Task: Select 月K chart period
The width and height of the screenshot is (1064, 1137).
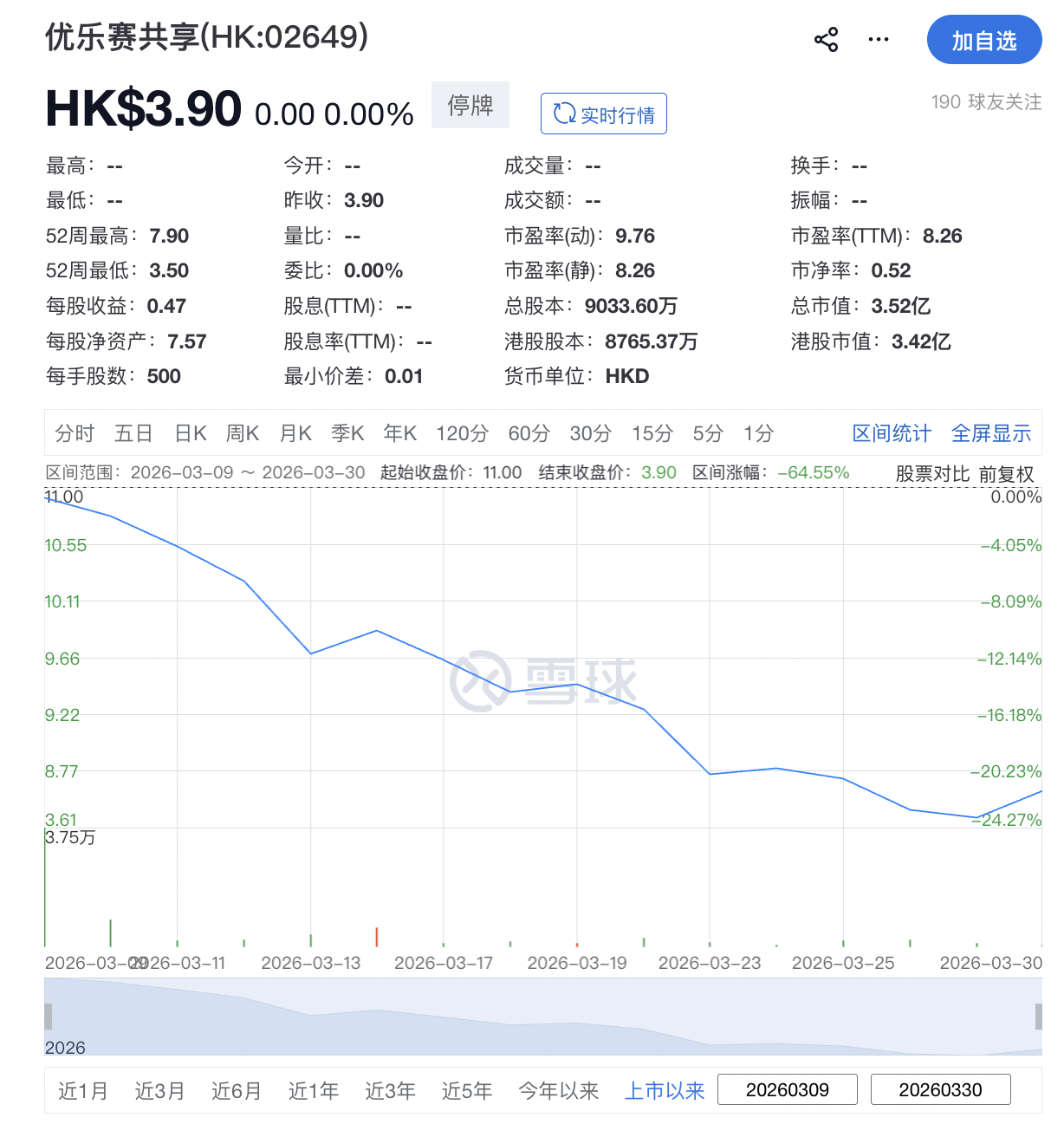Action: coord(295,433)
